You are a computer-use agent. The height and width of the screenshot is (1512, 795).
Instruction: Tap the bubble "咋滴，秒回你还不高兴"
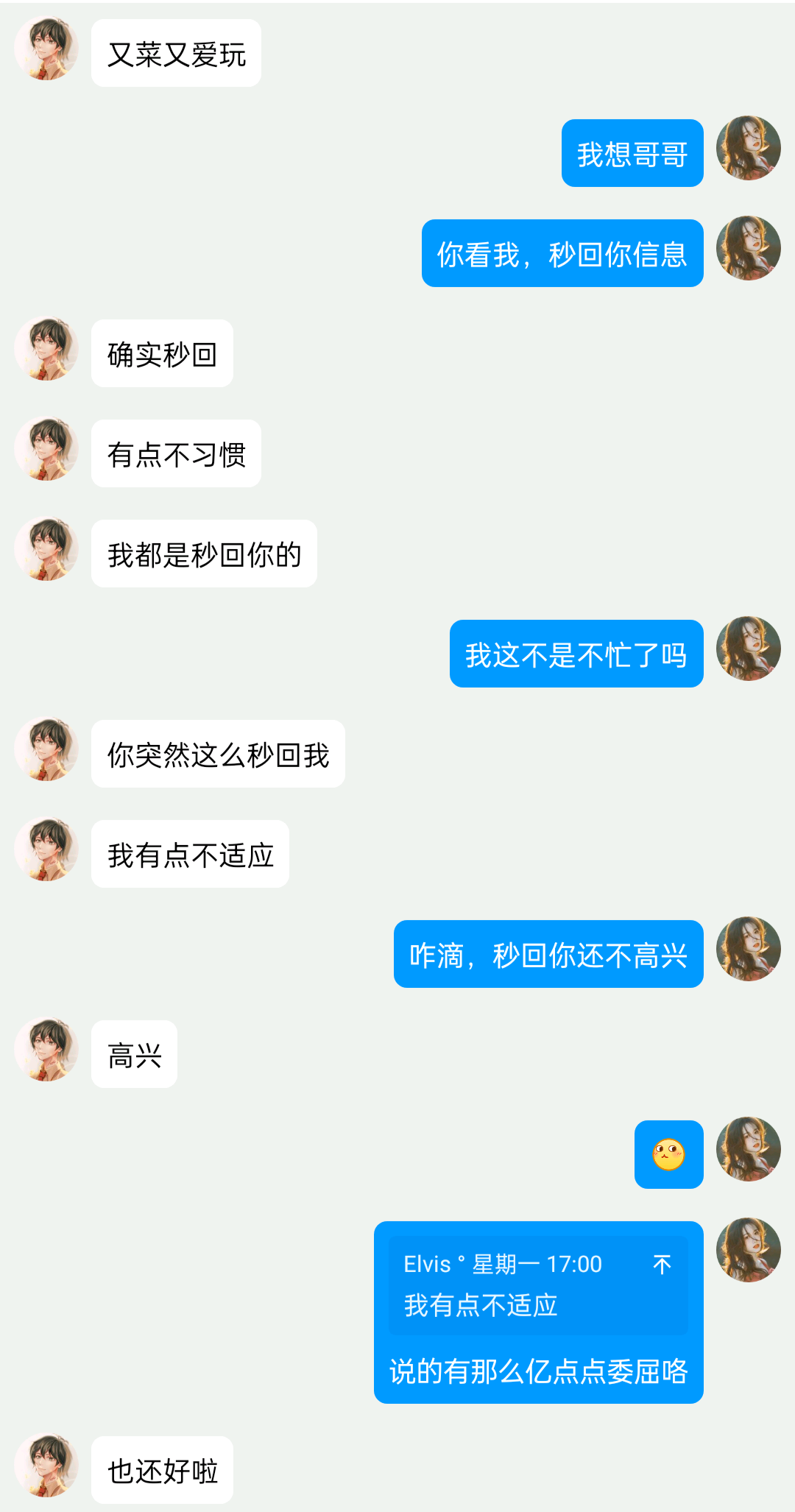(548, 953)
